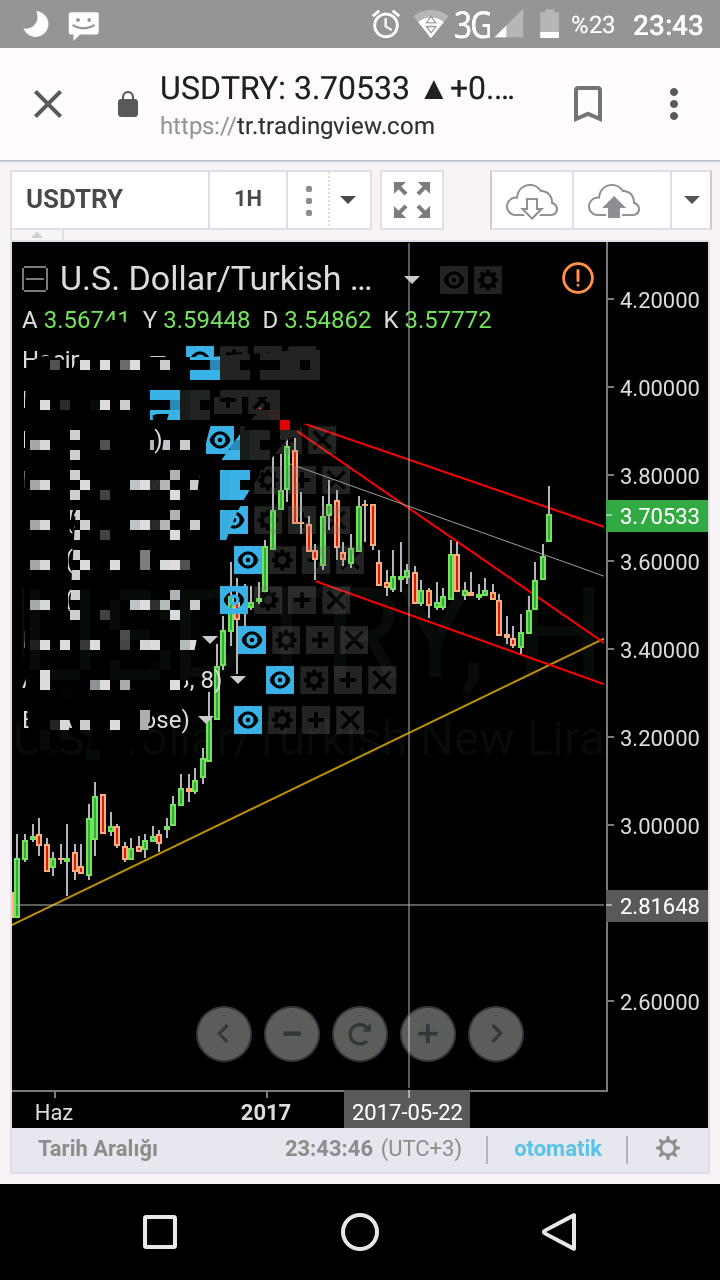
Task: Close the browser tab with X
Action: tap(48, 104)
